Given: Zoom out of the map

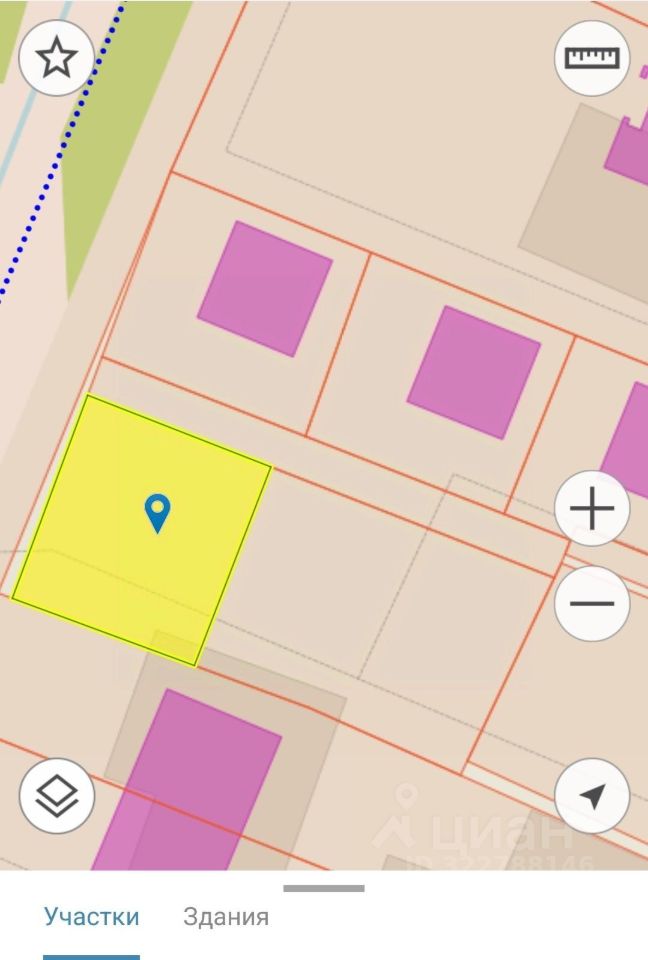Looking at the screenshot, I should pyautogui.click(x=592, y=603).
